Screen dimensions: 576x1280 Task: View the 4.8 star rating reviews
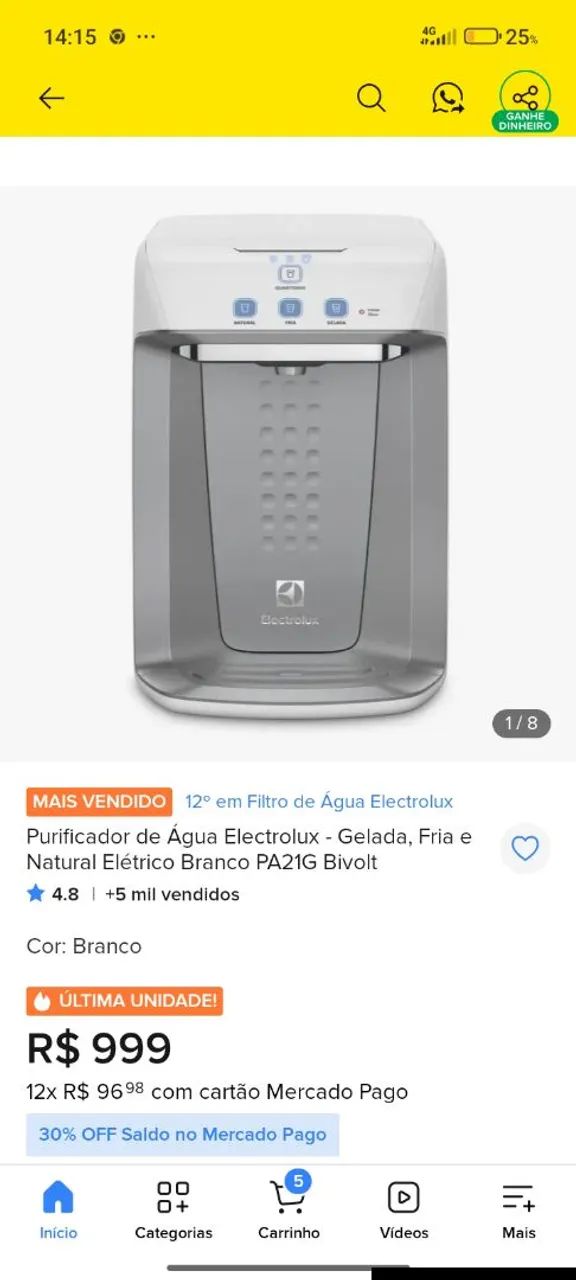pyautogui.click(x=53, y=894)
